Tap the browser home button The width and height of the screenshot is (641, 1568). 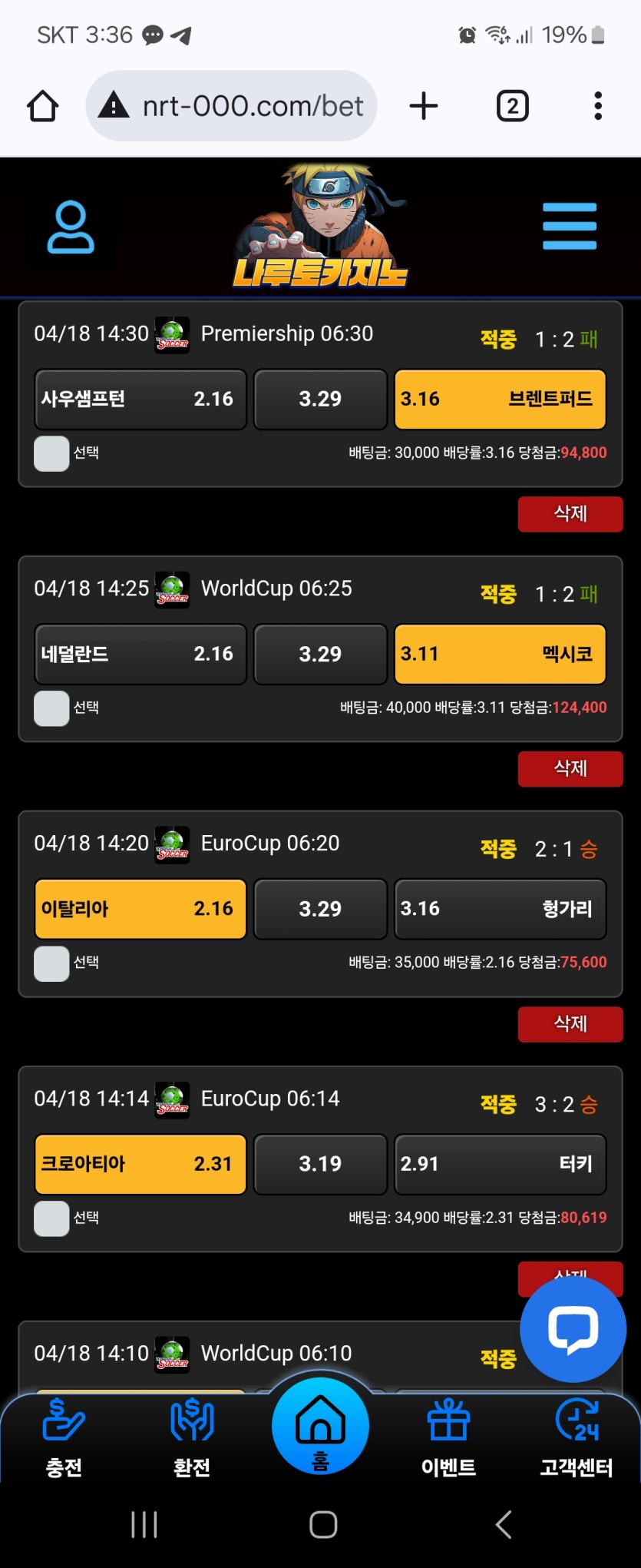(x=43, y=106)
